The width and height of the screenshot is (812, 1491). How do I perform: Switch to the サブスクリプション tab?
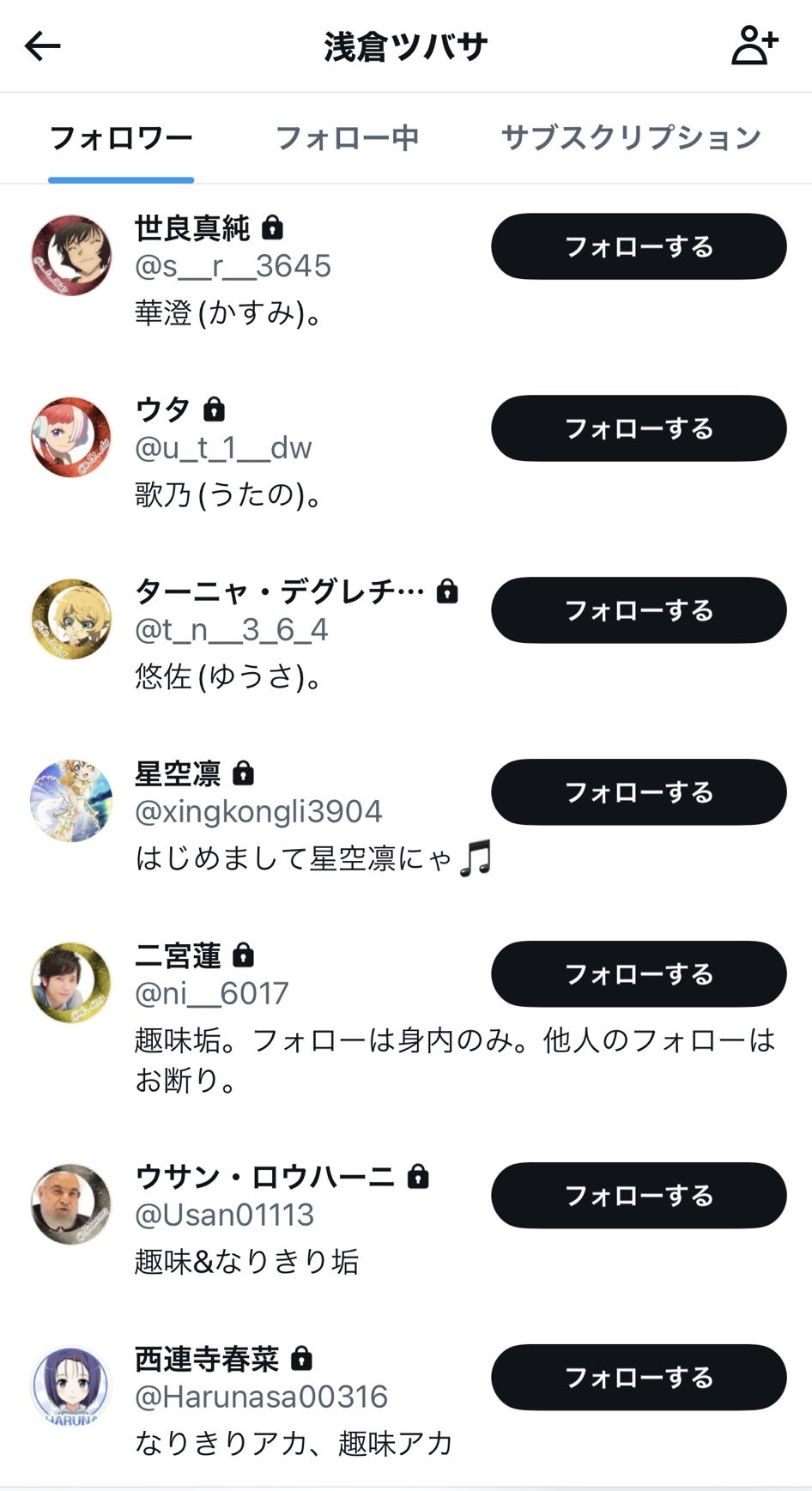(x=631, y=137)
